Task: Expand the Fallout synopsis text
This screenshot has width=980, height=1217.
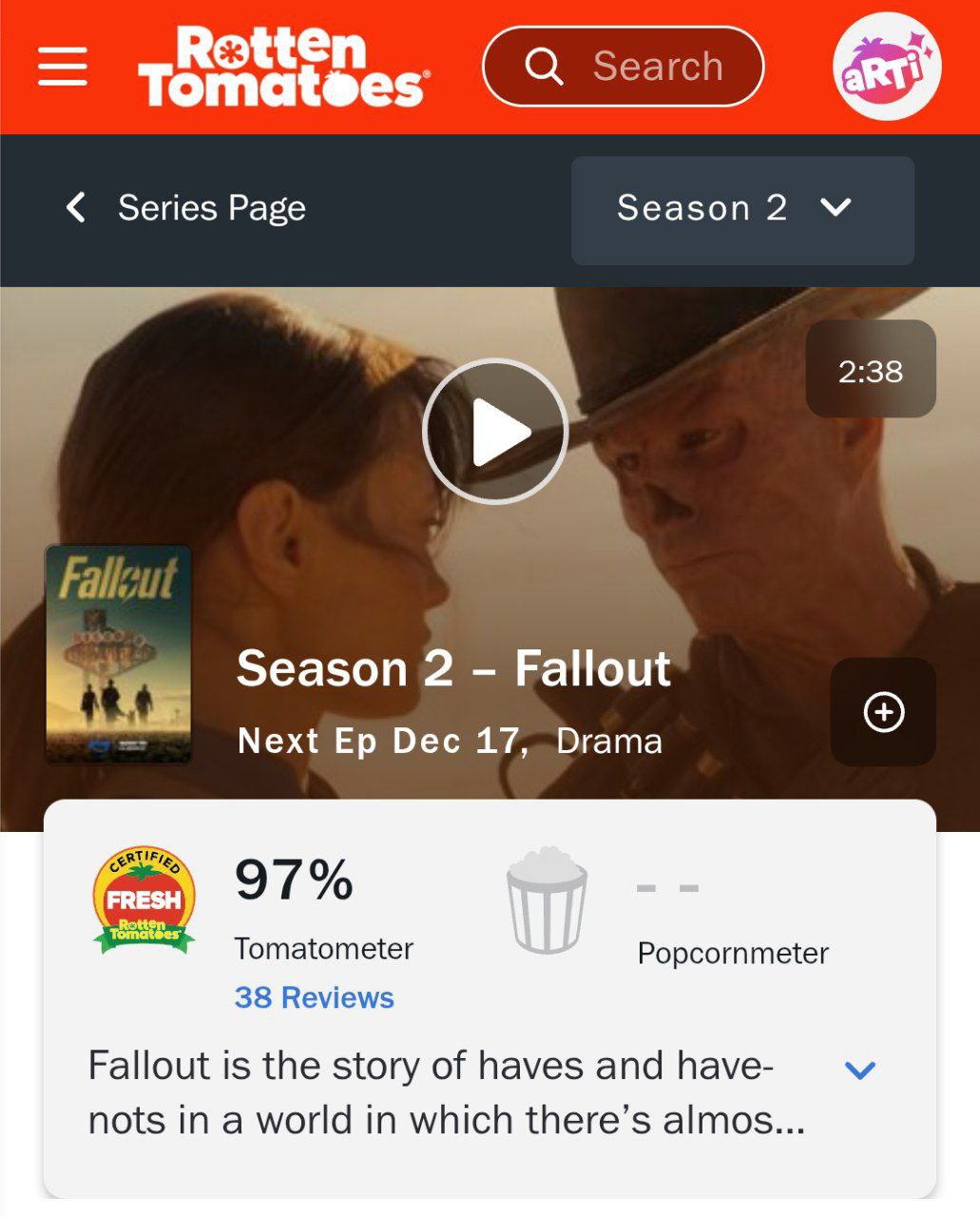Action: coord(859,1071)
